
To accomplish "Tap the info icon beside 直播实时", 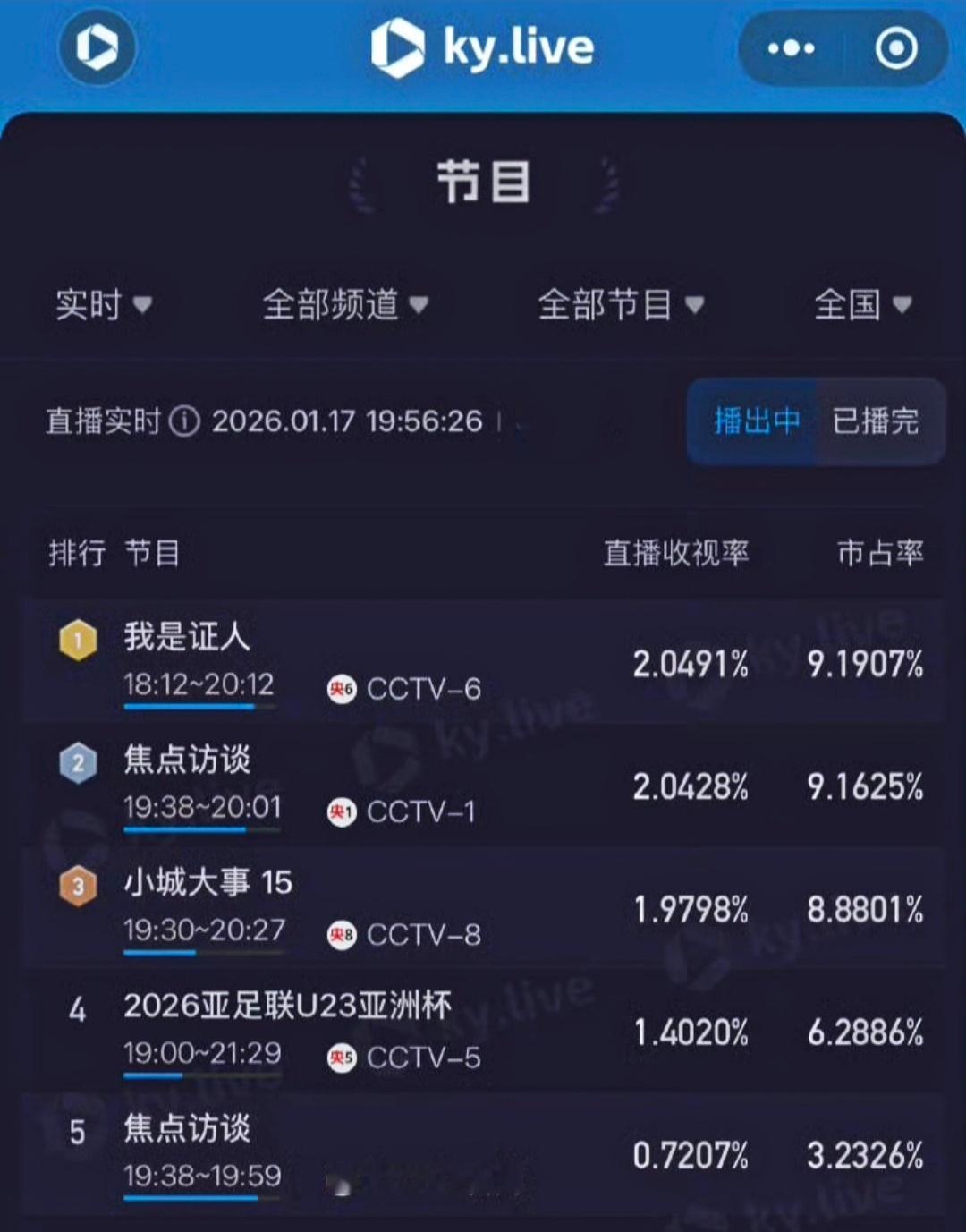I will coord(185,421).
